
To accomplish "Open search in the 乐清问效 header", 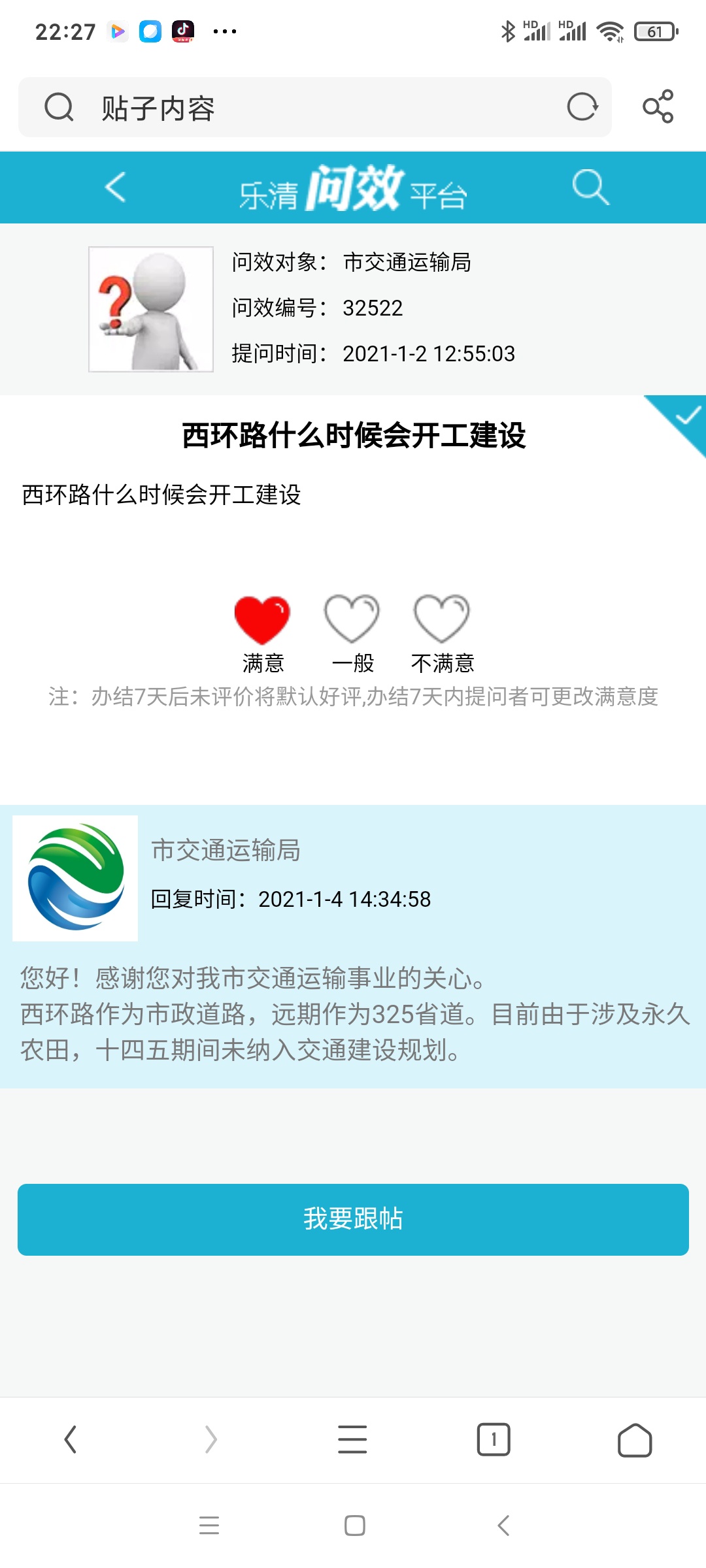I will pyautogui.click(x=590, y=188).
